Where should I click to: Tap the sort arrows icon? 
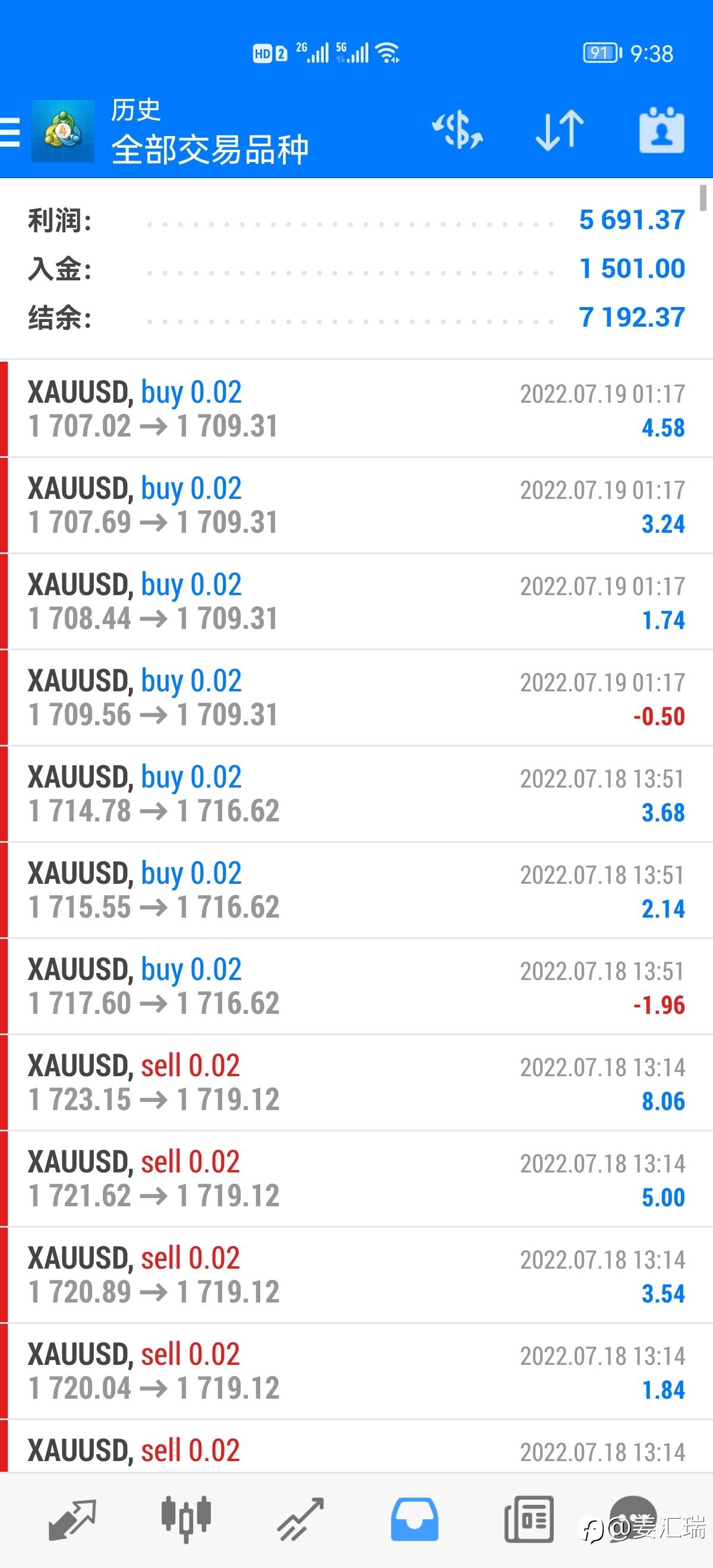coord(560,129)
